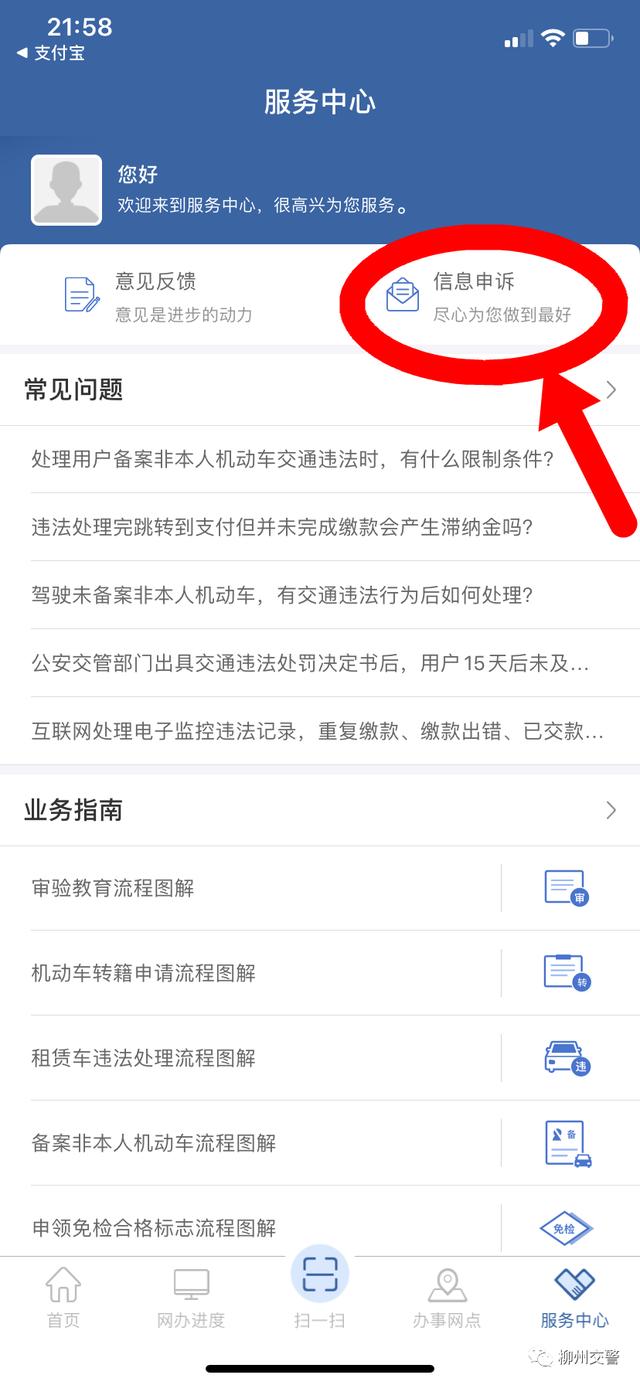The width and height of the screenshot is (640, 1385).
Task: Expand the 业务指南 section chevron
Action: click(611, 810)
